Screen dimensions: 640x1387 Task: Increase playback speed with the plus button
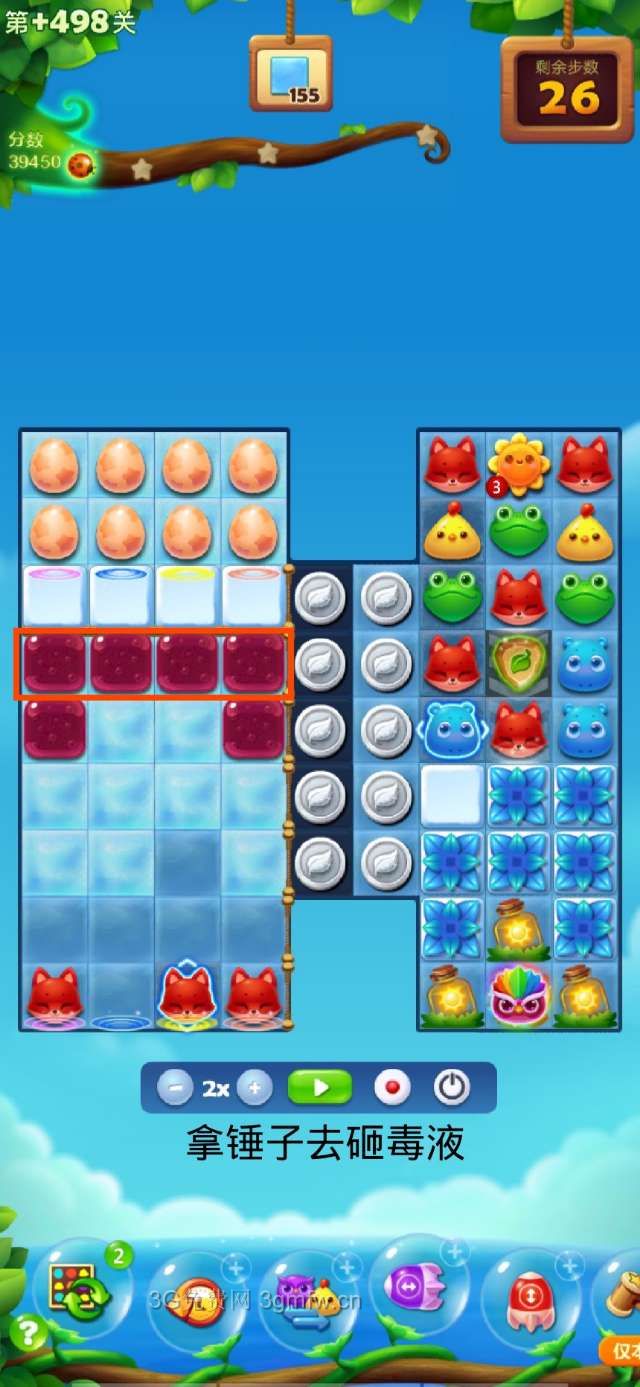pyautogui.click(x=255, y=1088)
